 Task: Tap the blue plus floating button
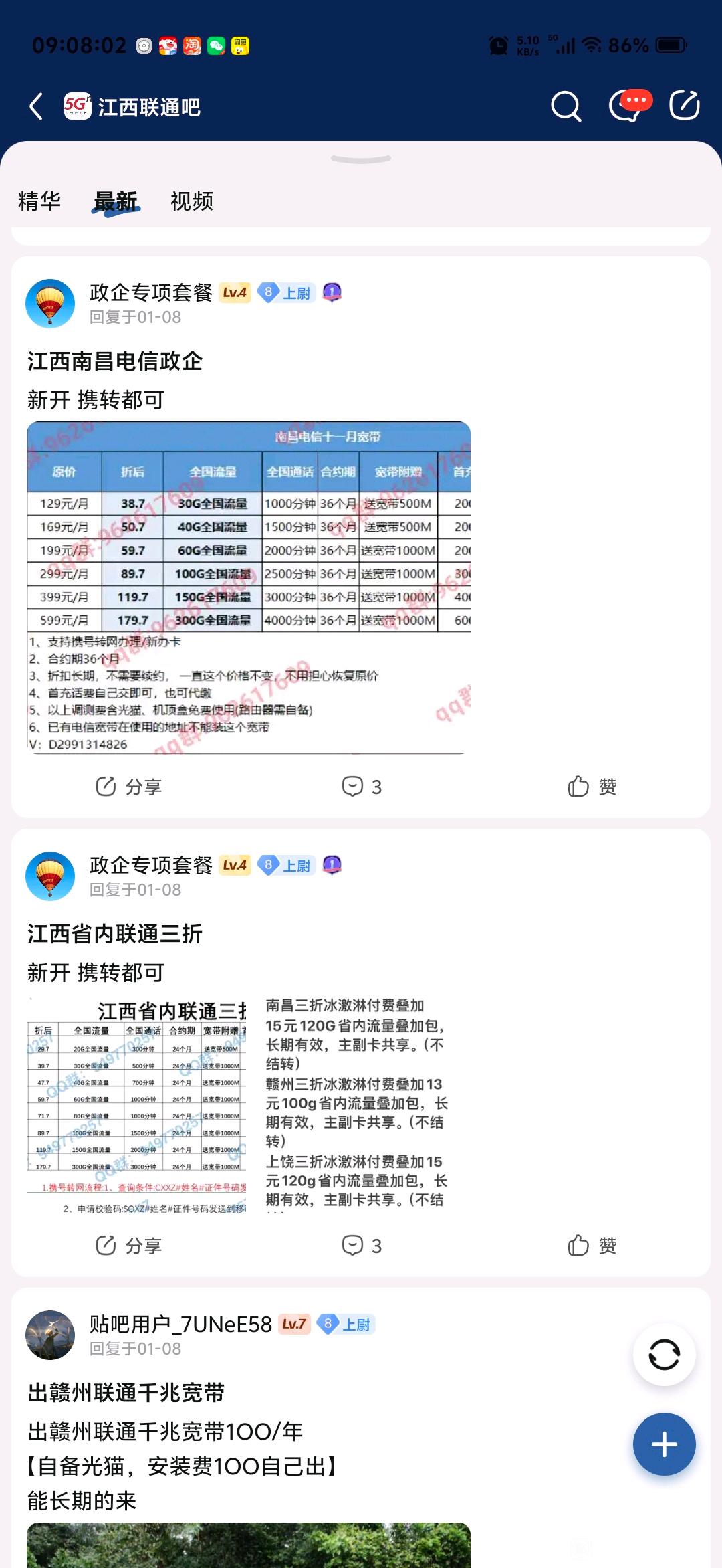click(664, 1444)
